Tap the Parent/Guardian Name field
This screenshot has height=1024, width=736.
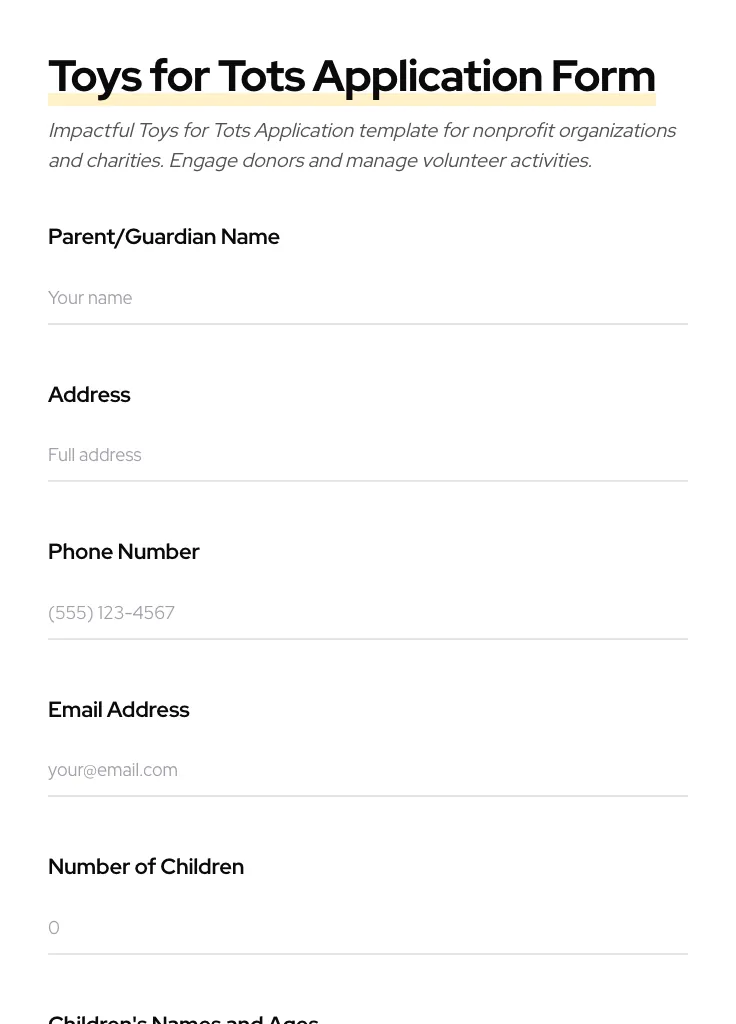(x=367, y=298)
